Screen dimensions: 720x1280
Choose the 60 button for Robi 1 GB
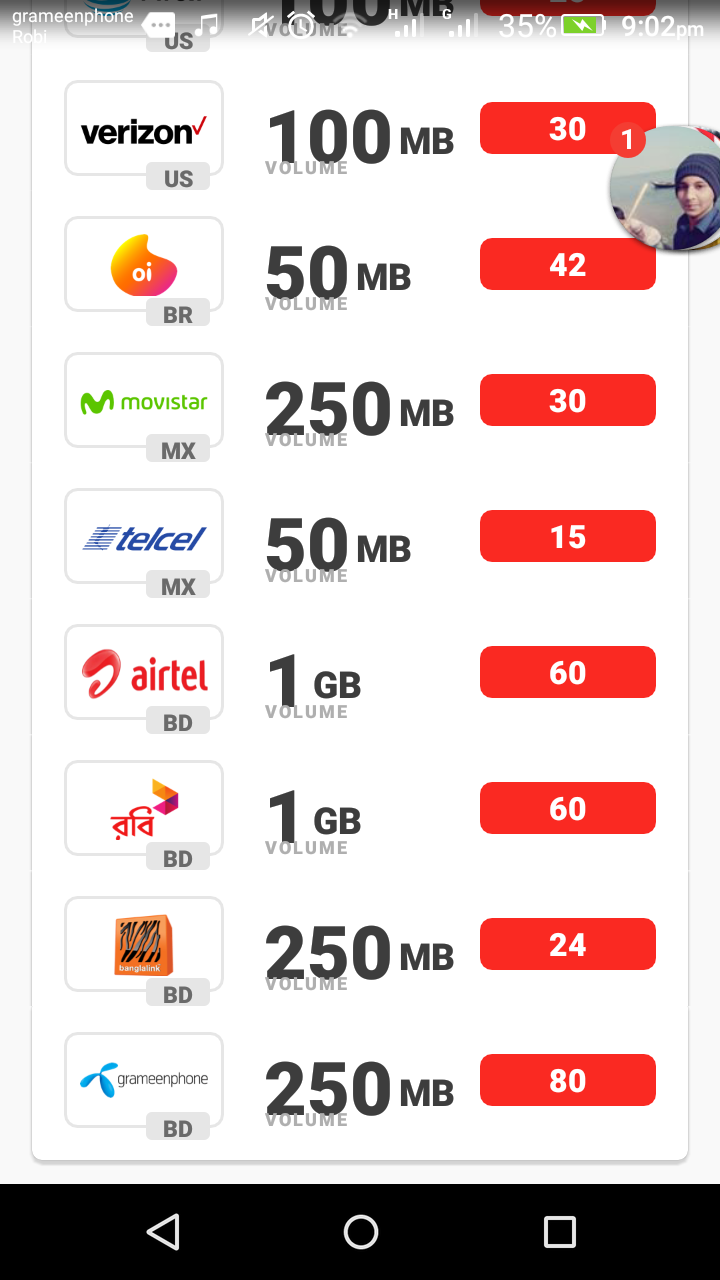point(567,809)
